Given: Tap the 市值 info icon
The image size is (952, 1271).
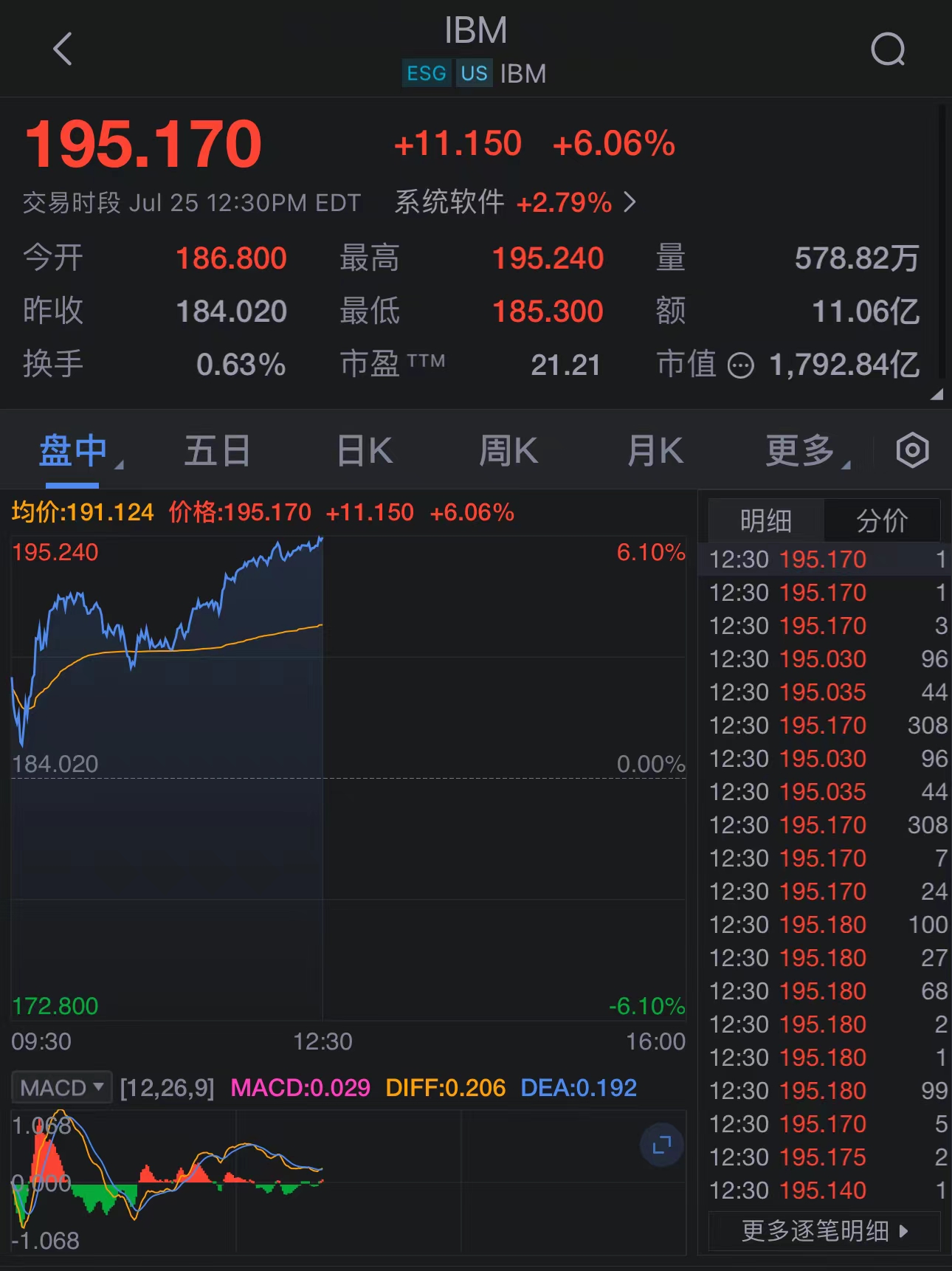Looking at the screenshot, I should click(741, 365).
